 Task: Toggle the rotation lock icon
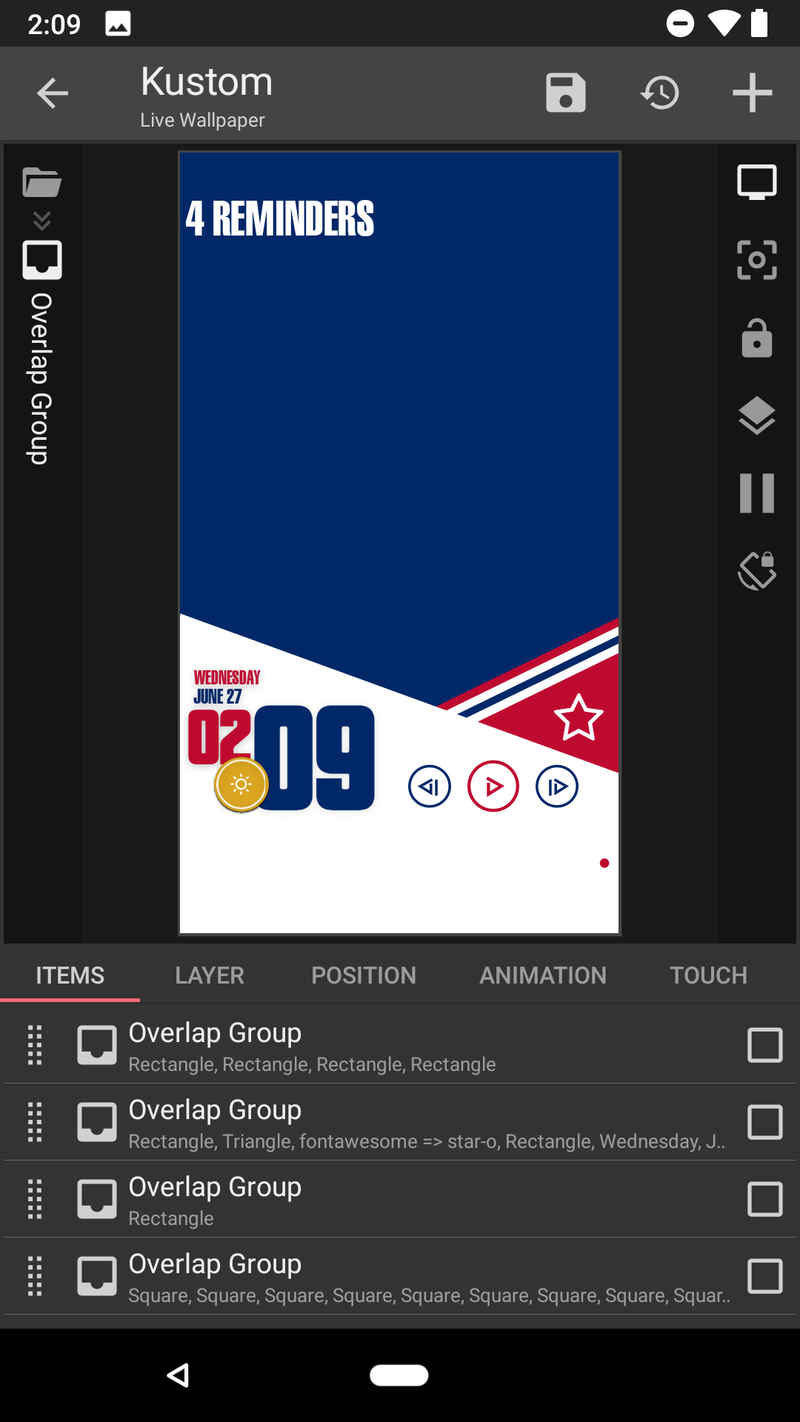click(757, 570)
